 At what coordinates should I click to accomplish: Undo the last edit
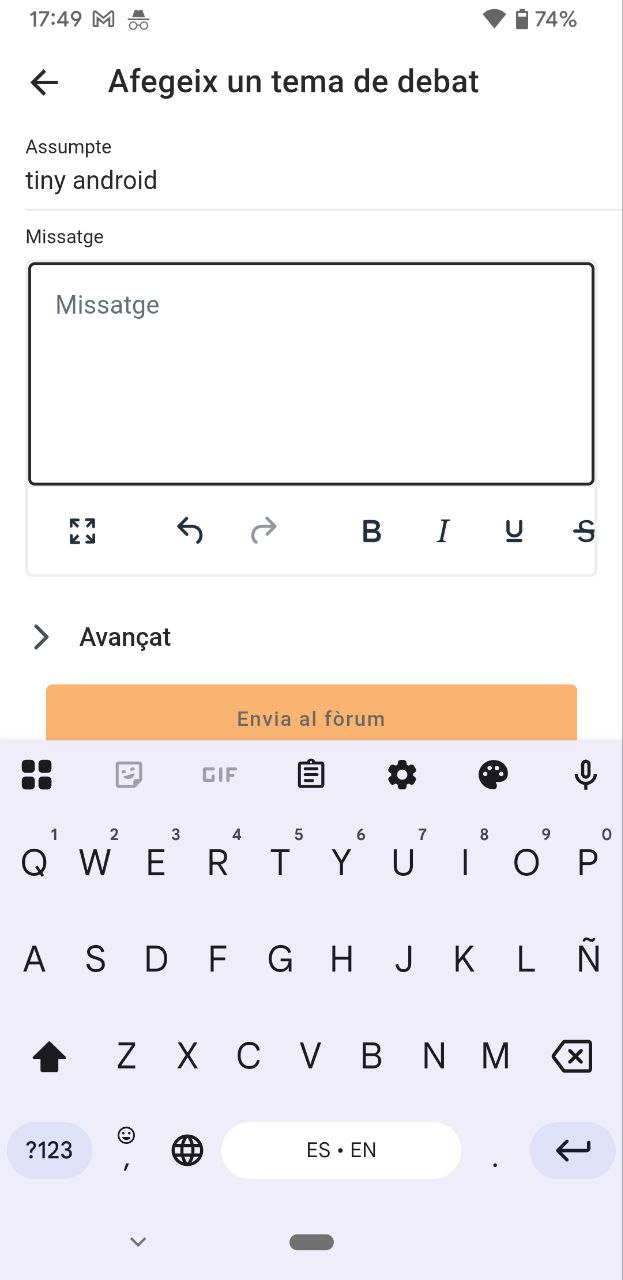(190, 531)
